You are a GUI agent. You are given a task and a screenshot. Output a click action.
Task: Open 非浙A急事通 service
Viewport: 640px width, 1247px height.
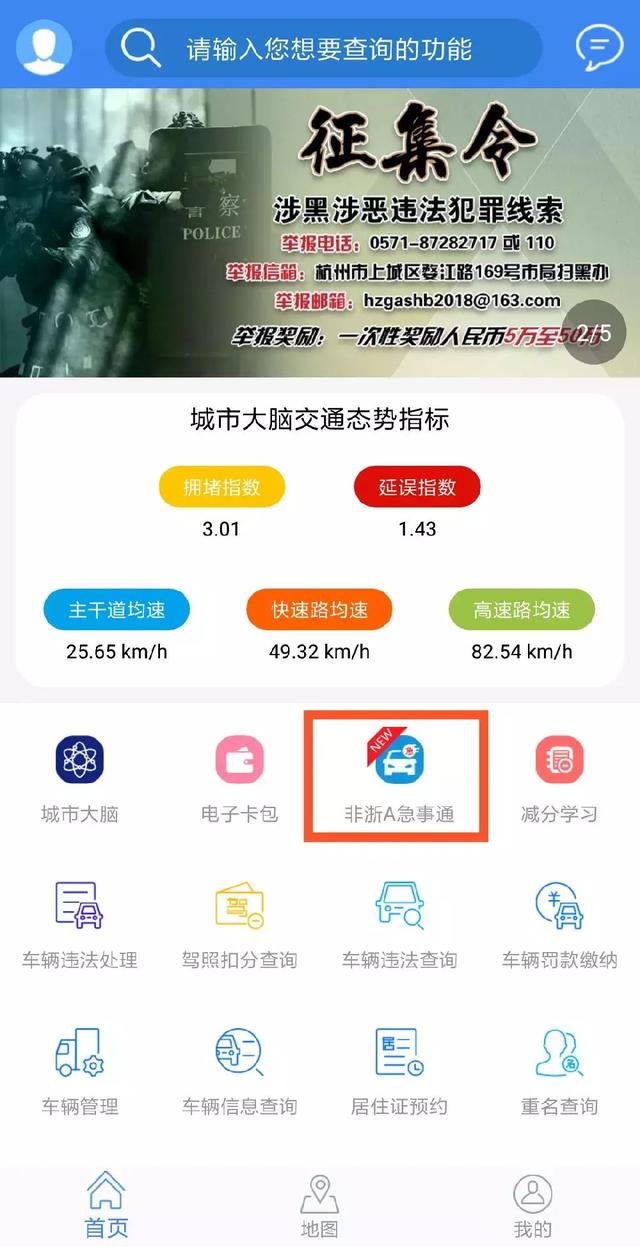[398, 778]
